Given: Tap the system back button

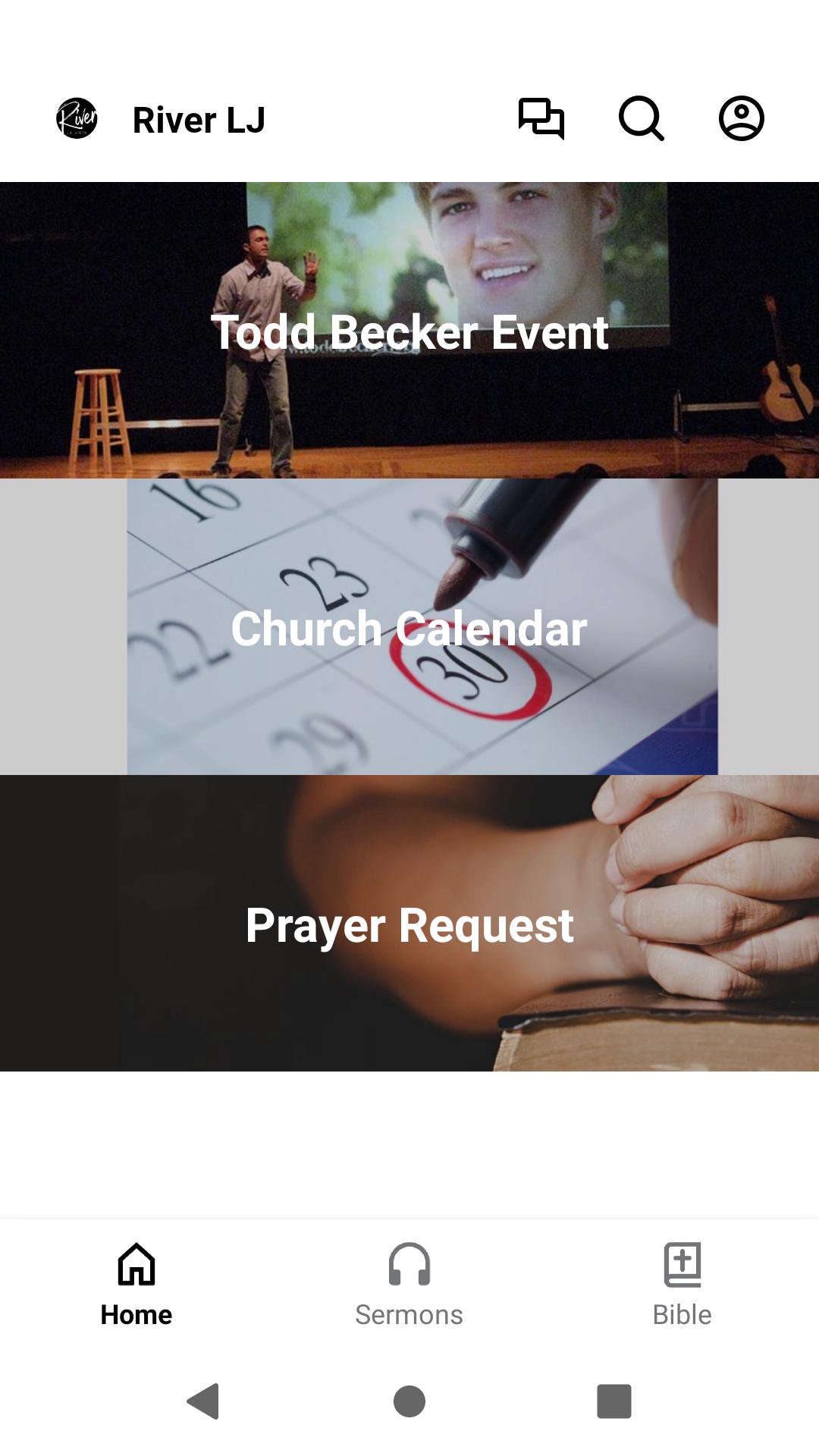Looking at the screenshot, I should click(x=203, y=1401).
